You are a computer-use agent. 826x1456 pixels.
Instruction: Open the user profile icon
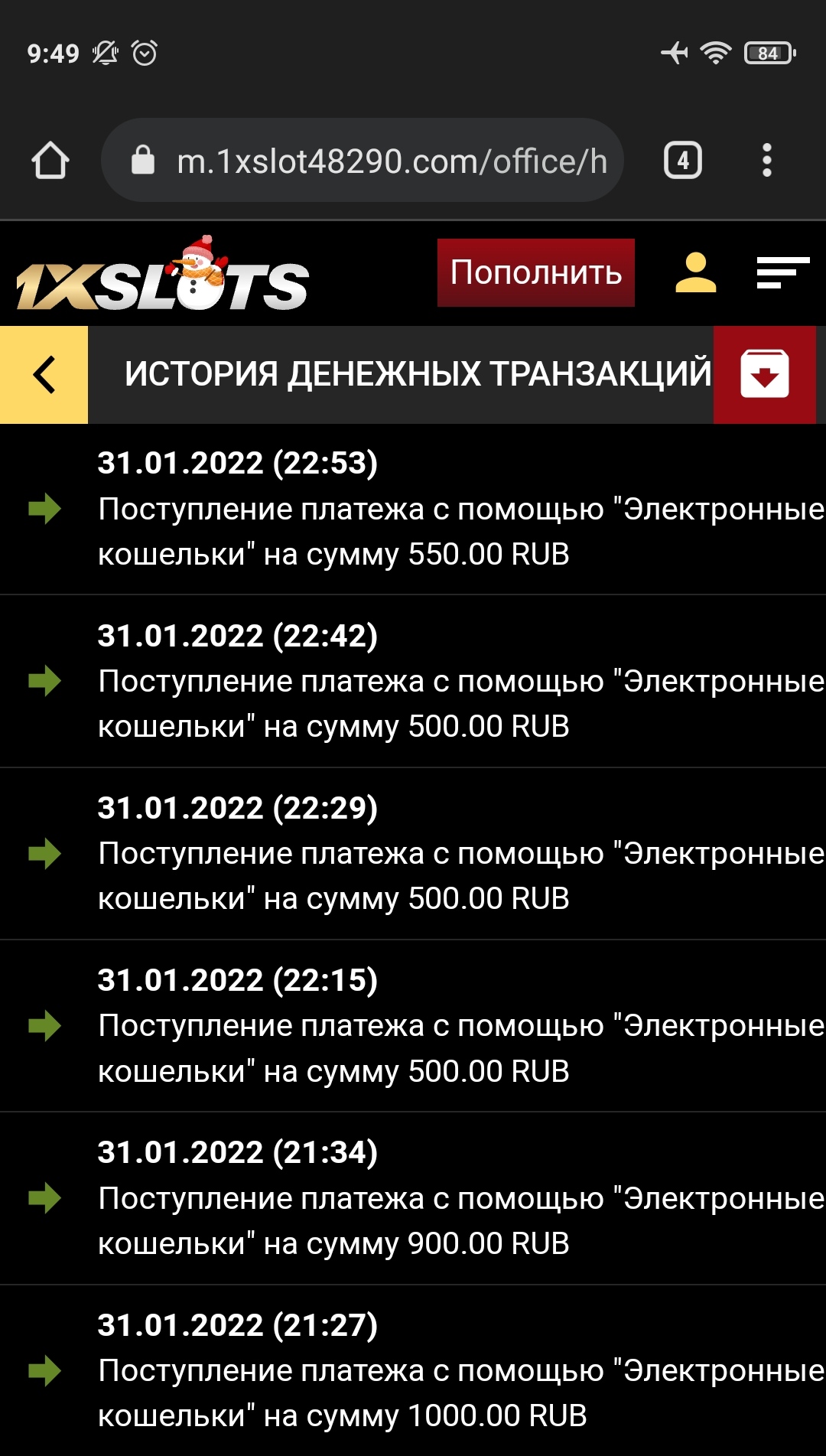click(x=695, y=273)
